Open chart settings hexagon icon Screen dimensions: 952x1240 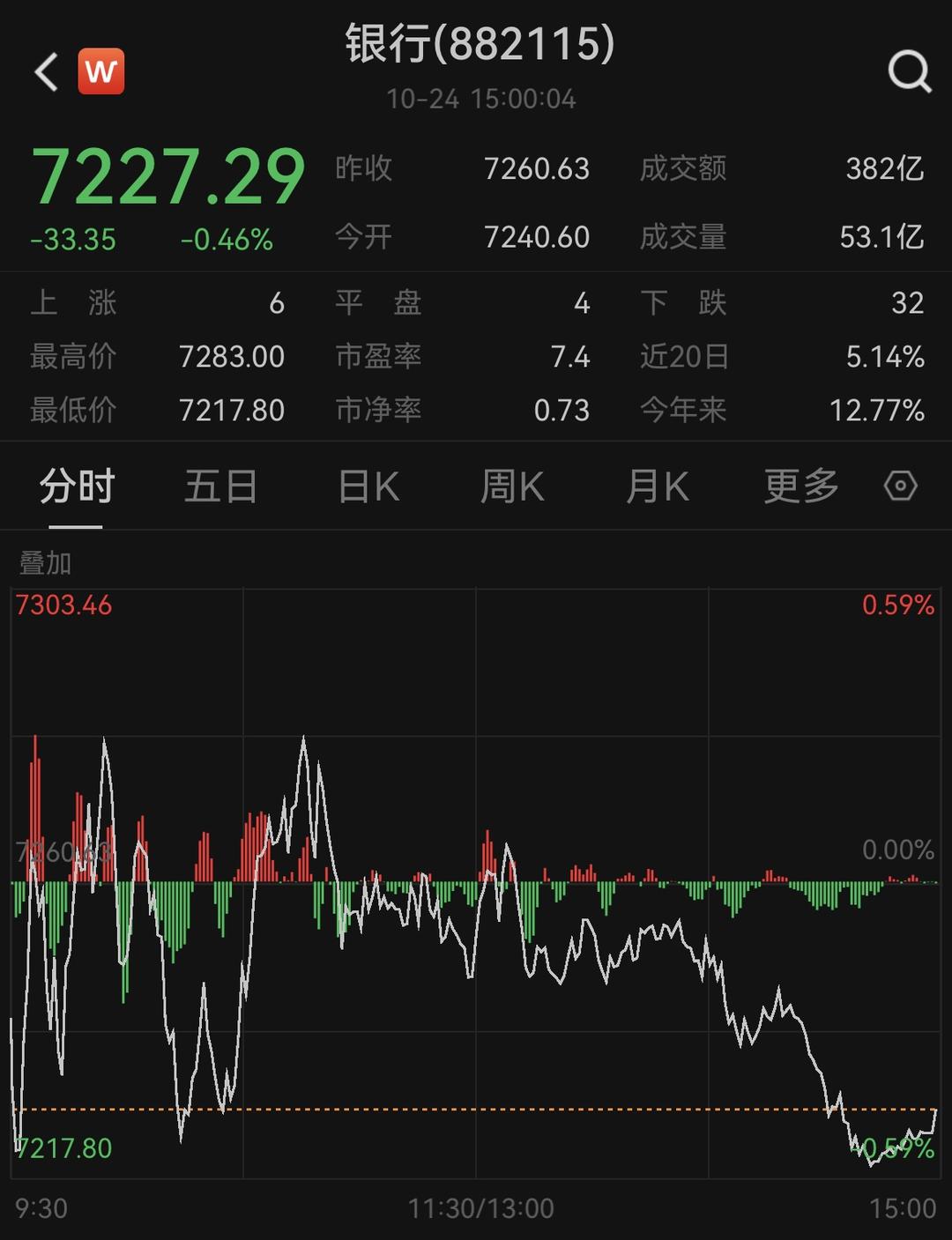[x=900, y=486]
